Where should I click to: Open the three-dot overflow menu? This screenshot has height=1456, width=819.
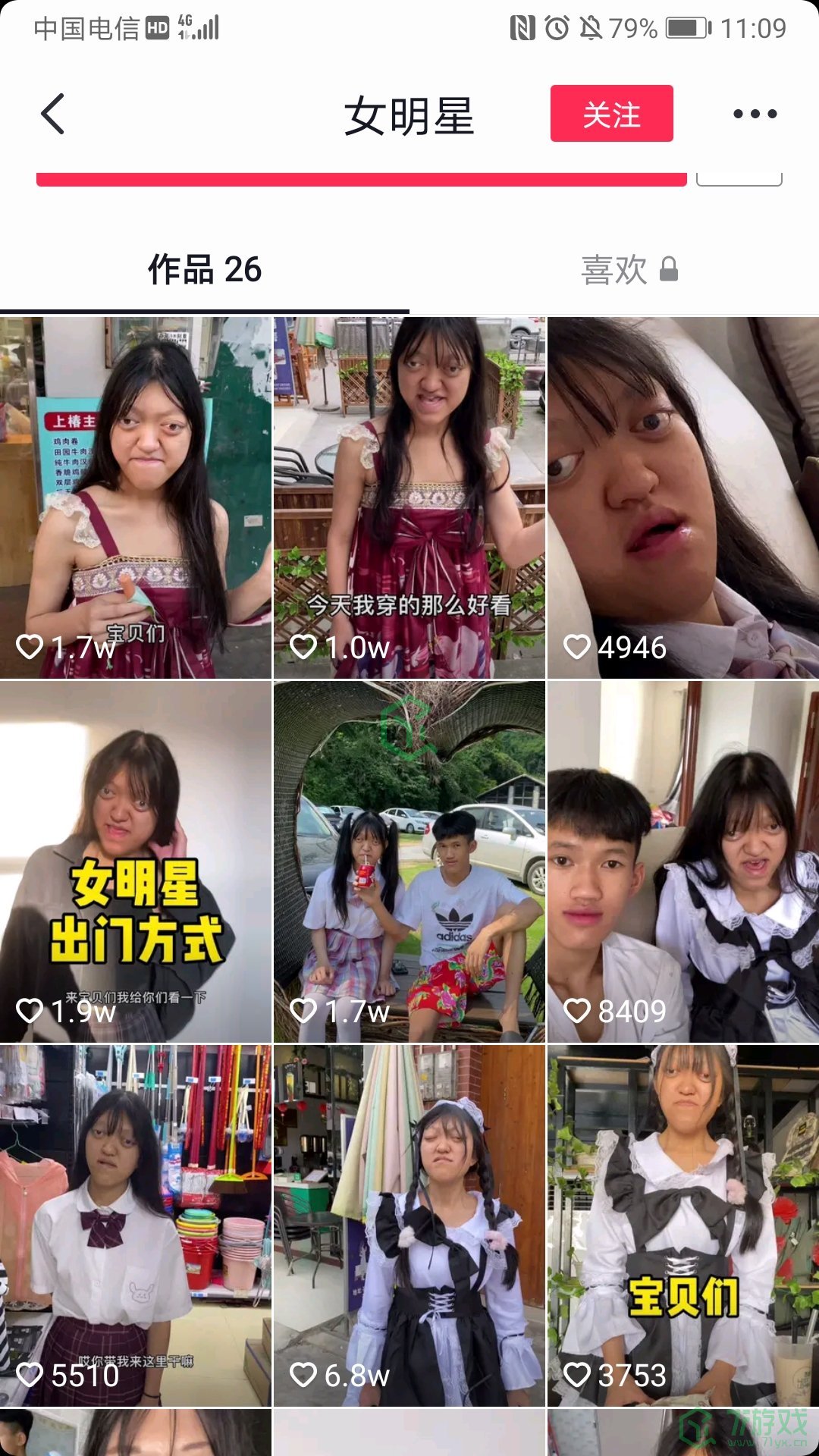coord(755,114)
